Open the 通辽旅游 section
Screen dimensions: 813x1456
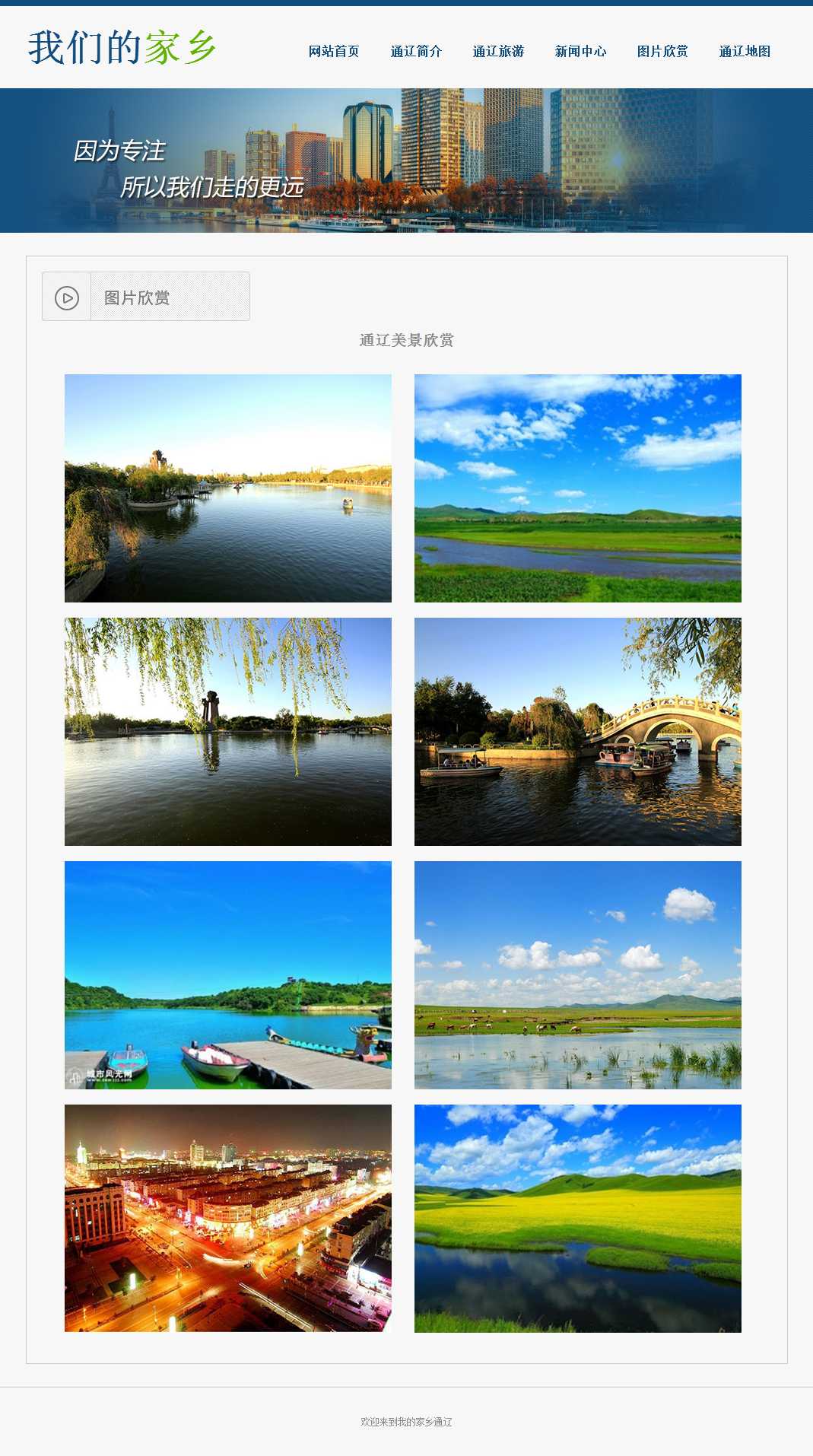pos(498,51)
